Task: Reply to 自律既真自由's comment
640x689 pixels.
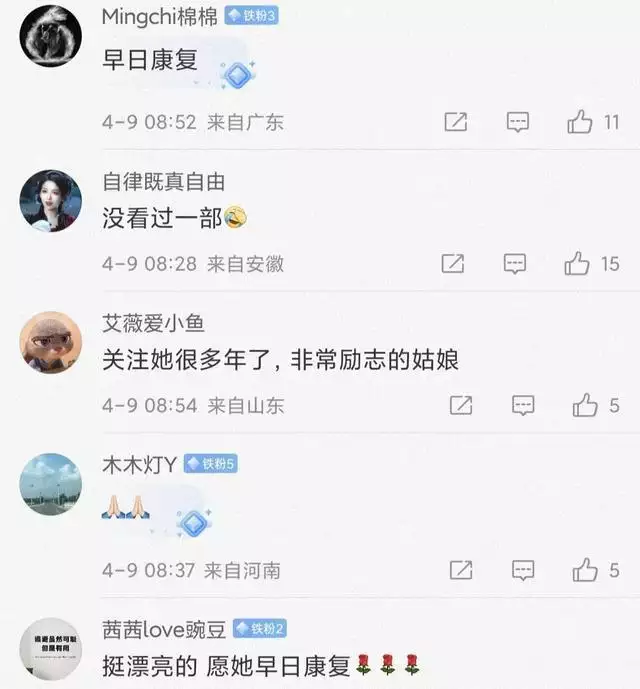Action: coord(514,264)
